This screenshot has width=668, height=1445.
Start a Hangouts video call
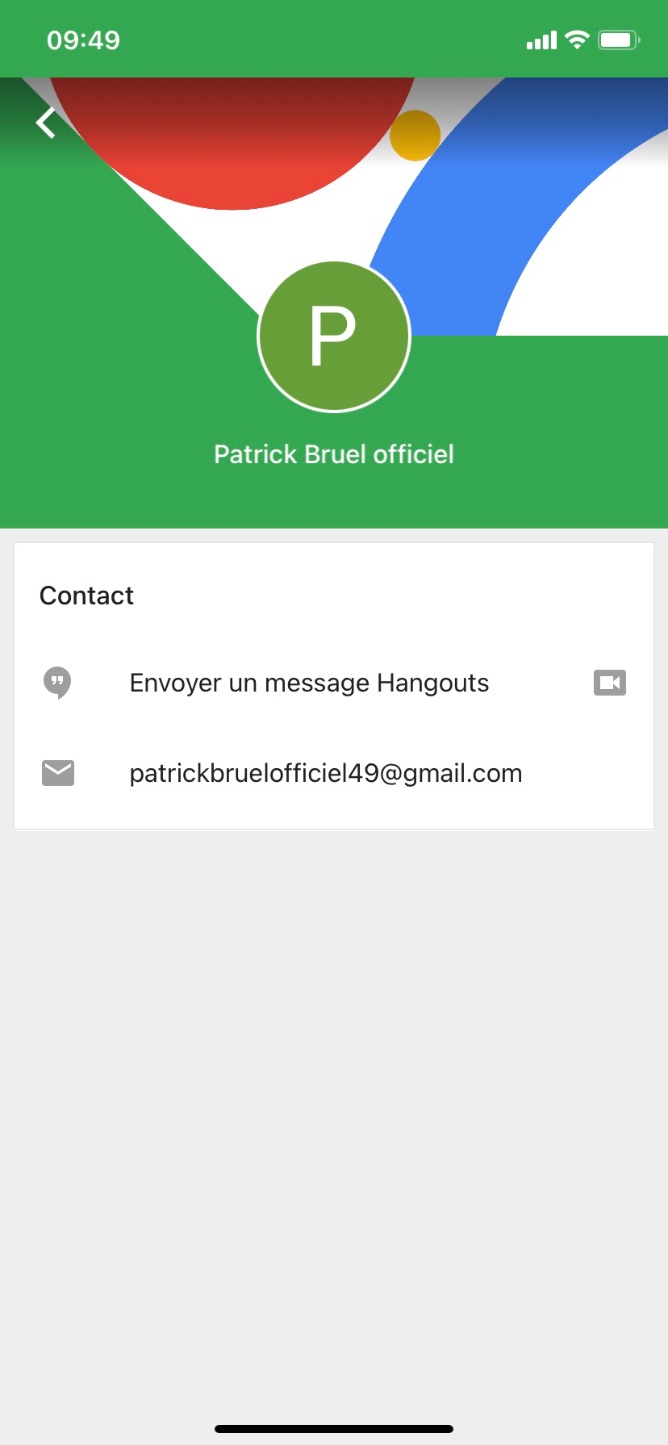[609, 683]
